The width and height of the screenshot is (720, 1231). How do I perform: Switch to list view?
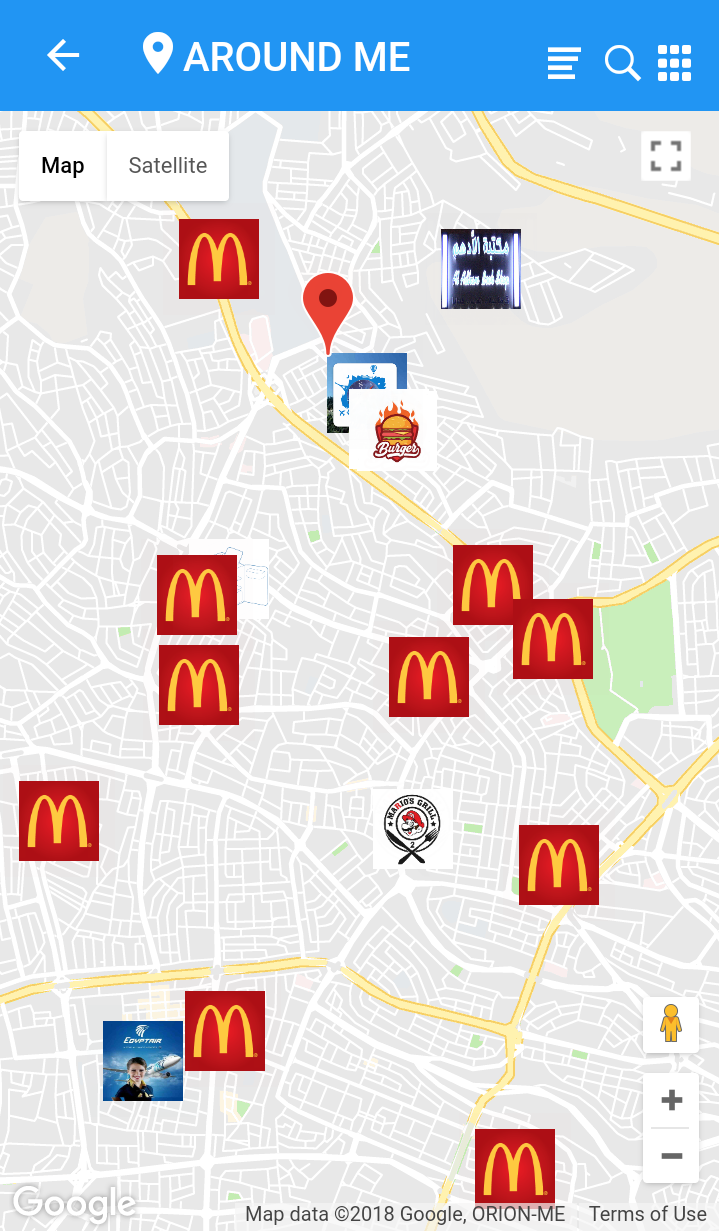tap(564, 63)
